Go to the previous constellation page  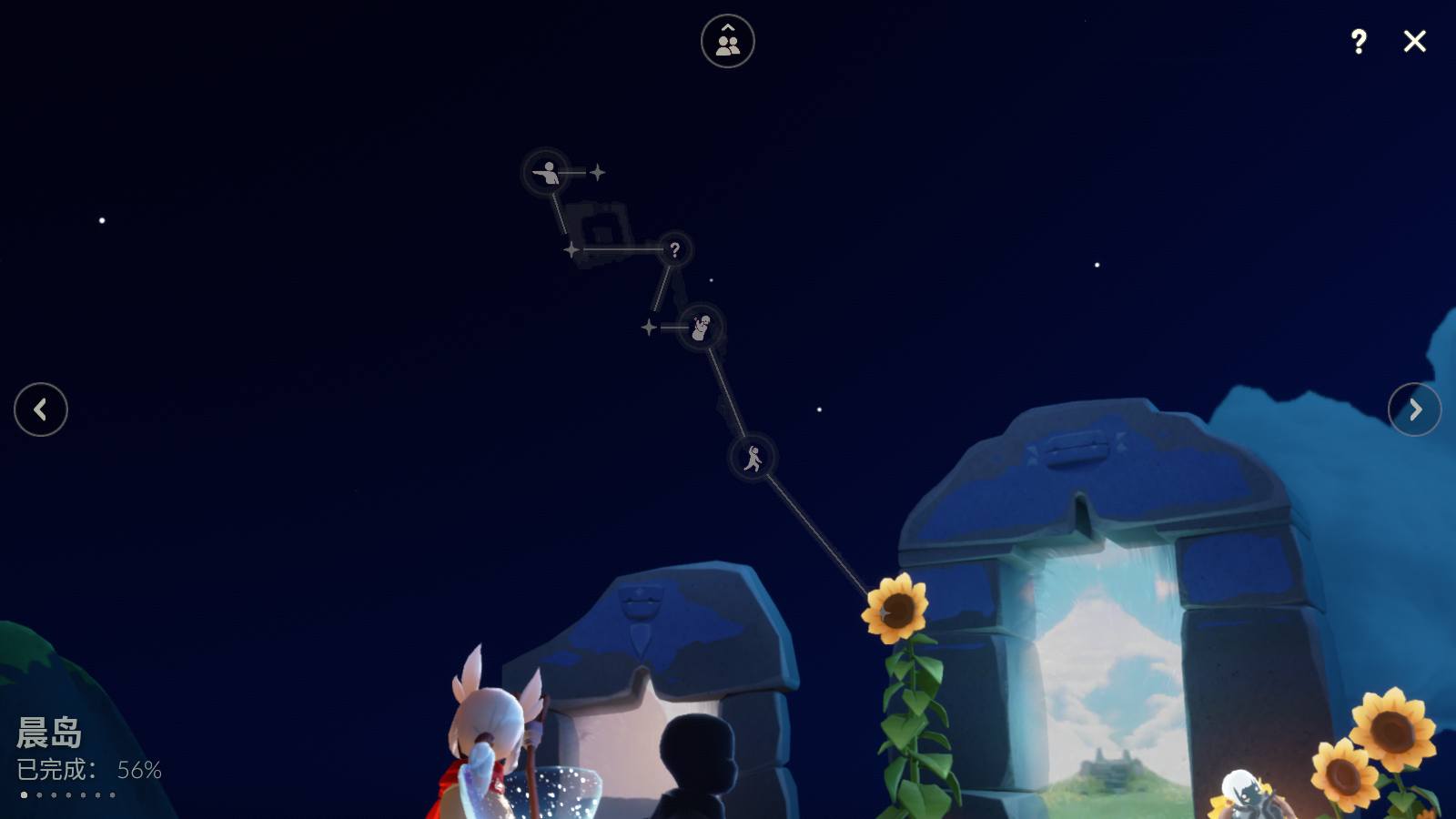pos(41,409)
